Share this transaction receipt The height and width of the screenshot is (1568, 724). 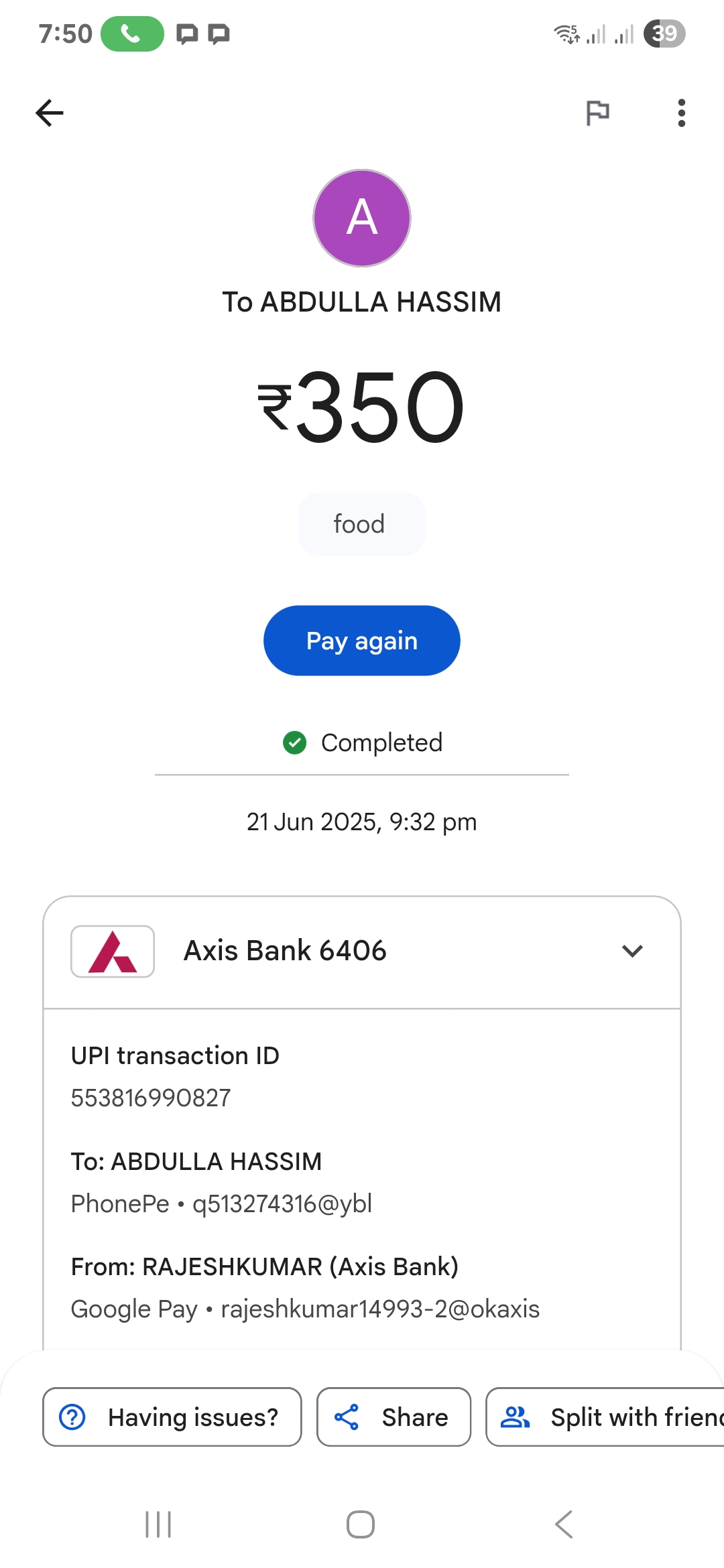394,1417
